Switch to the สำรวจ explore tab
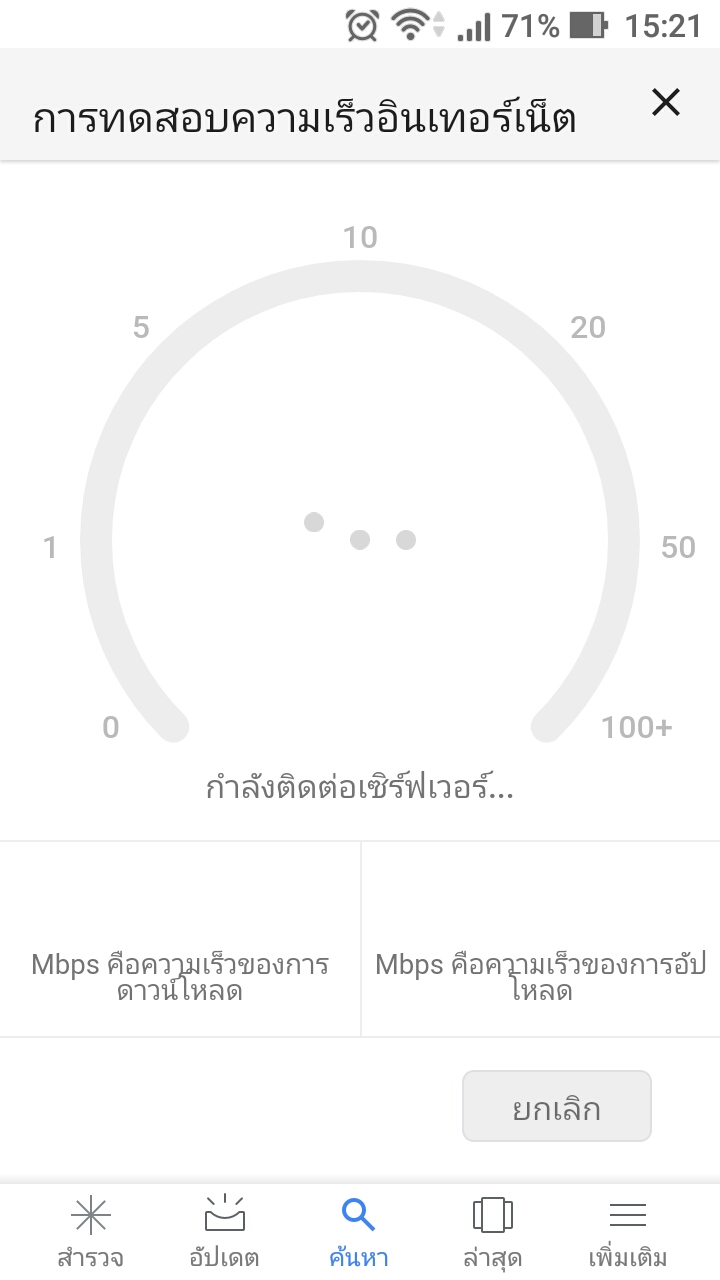 pyautogui.click(x=91, y=1232)
